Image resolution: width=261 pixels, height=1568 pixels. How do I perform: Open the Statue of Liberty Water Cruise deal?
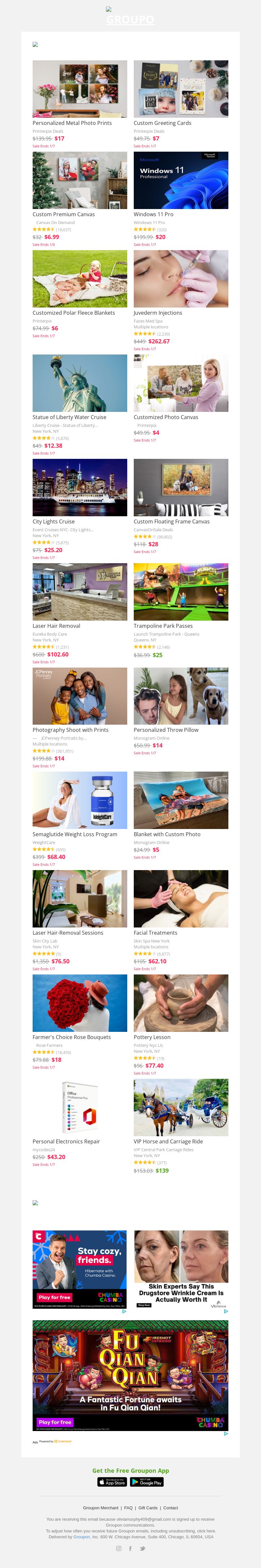coord(80,383)
